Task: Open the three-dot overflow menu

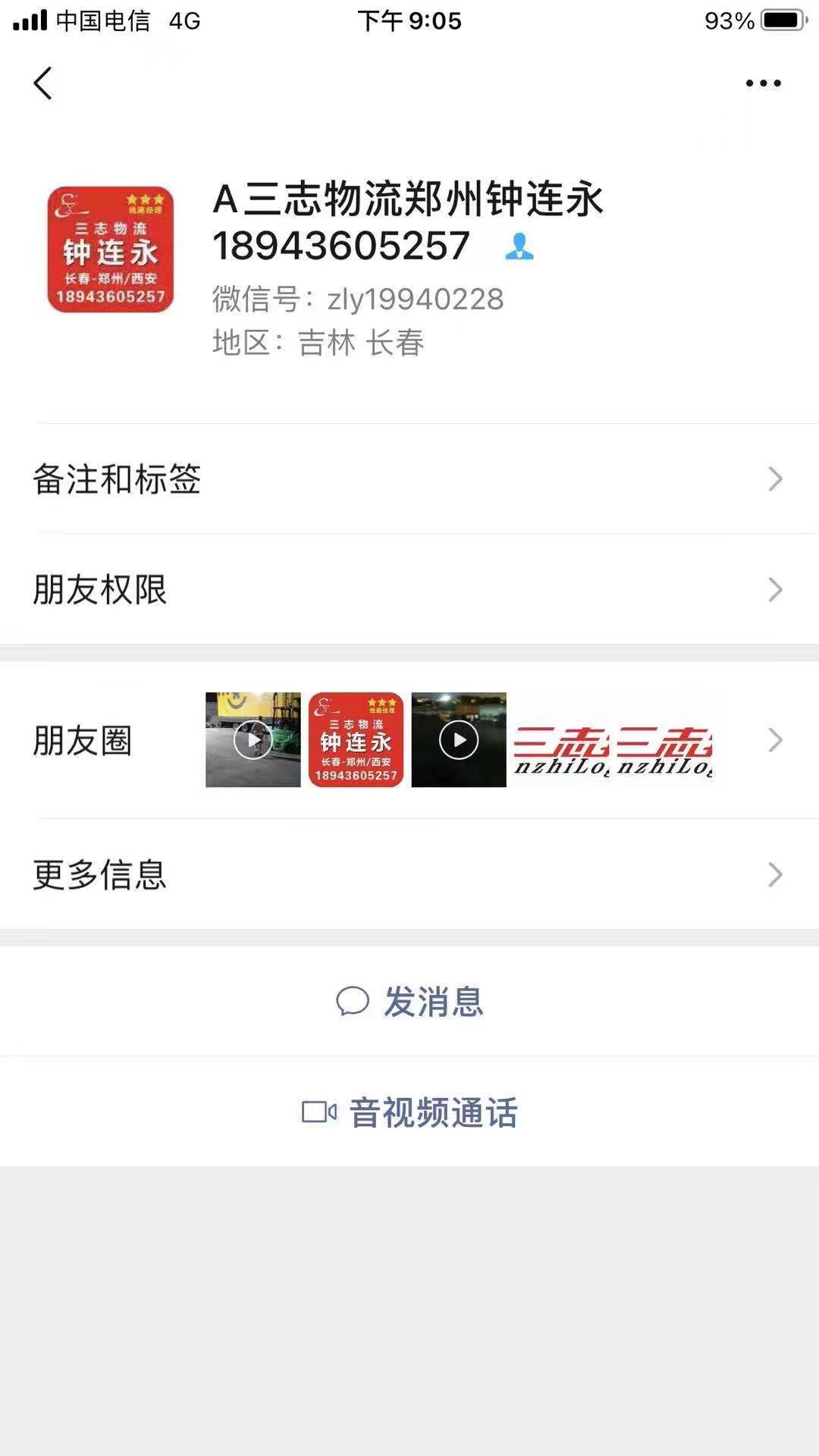Action: pos(763,83)
